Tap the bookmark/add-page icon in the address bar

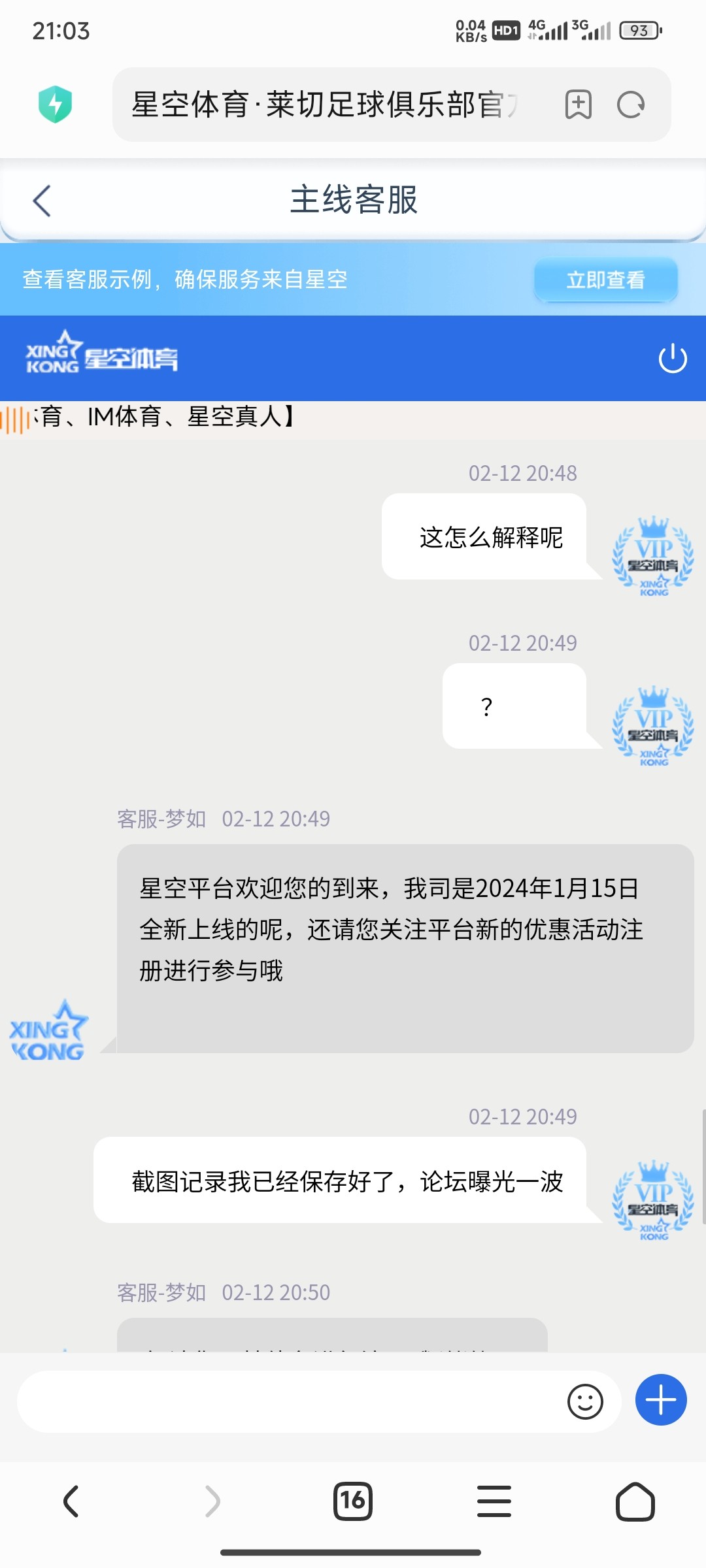point(578,105)
